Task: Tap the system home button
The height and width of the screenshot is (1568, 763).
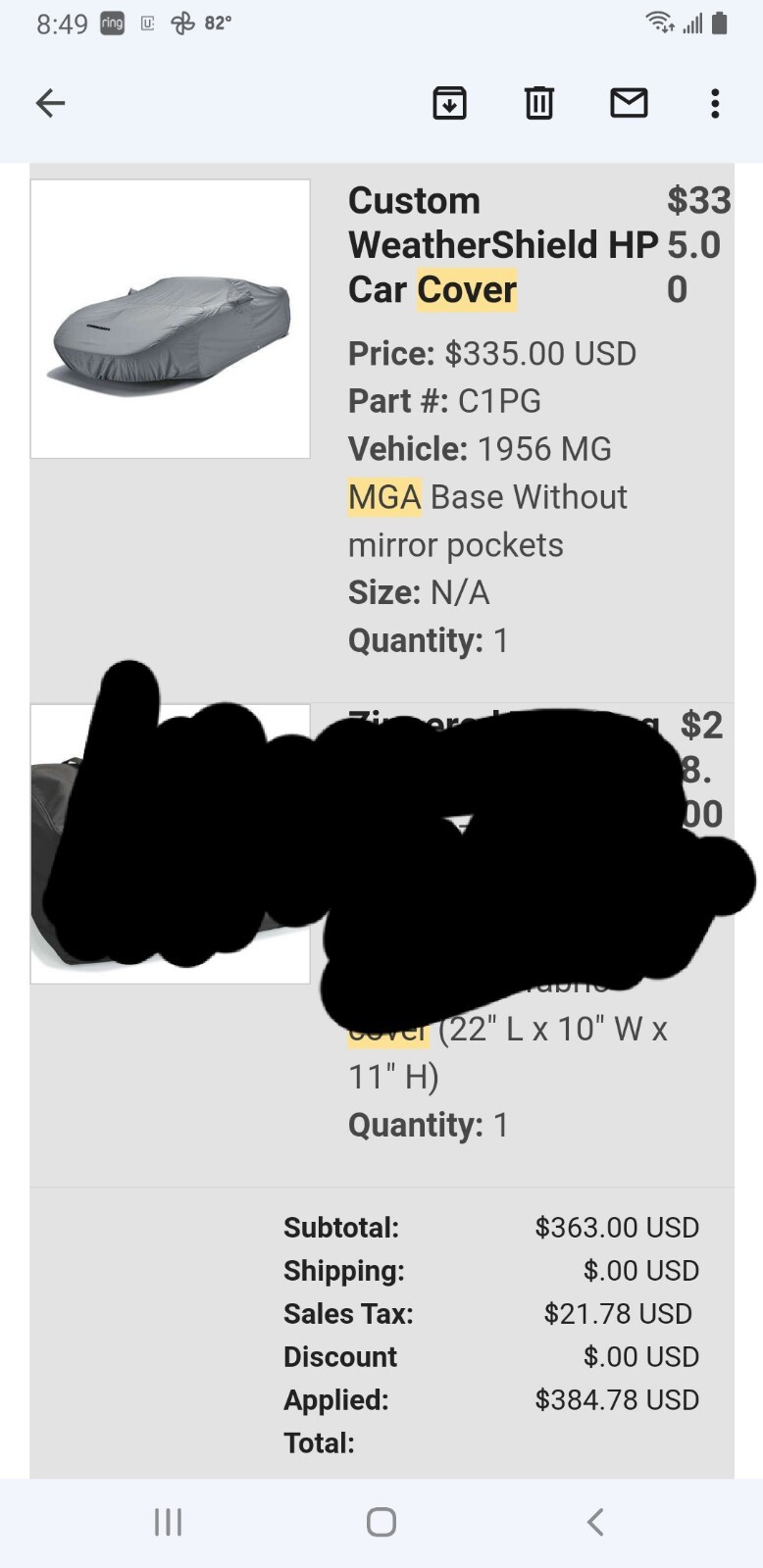Action: pos(381,1522)
